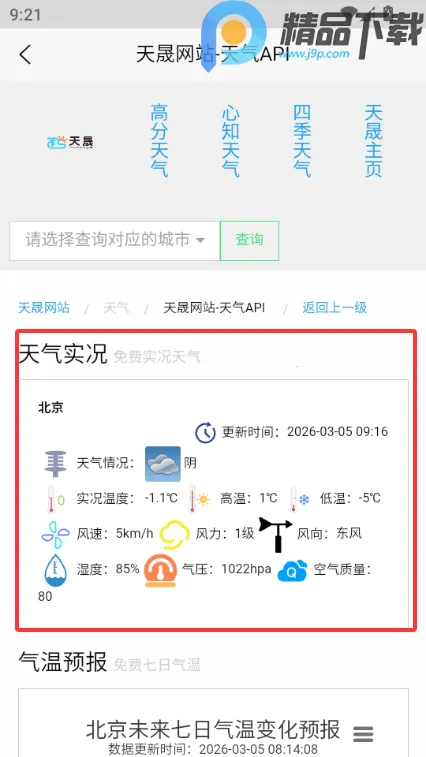Expand the city selection dropdown
The width and height of the screenshot is (426, 757).
[115, 240]
